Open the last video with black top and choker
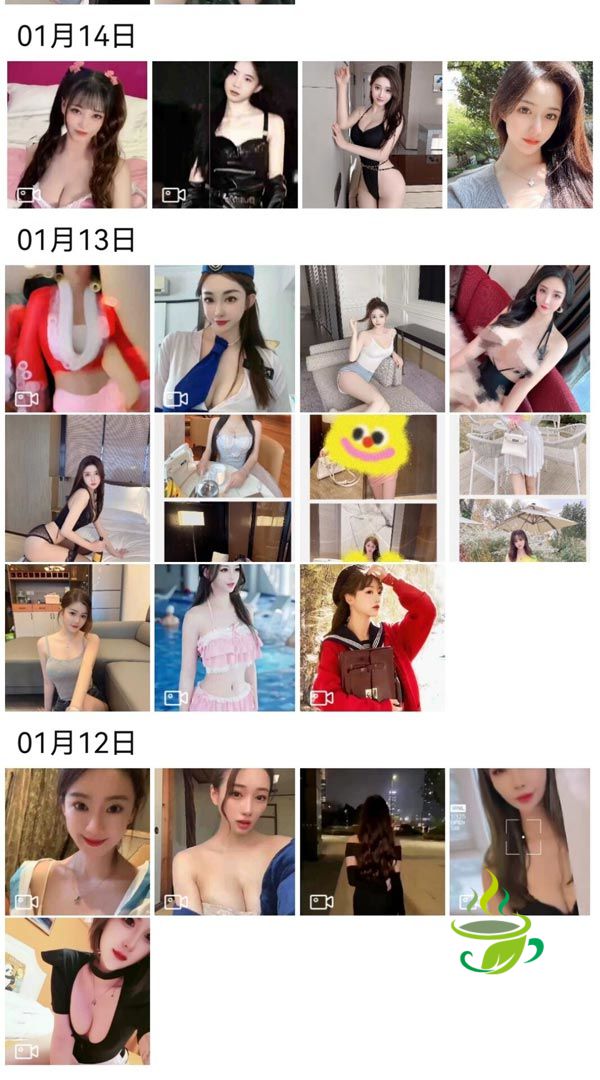Viewport: 600px width, 1080px height. (x=77, y=991)
